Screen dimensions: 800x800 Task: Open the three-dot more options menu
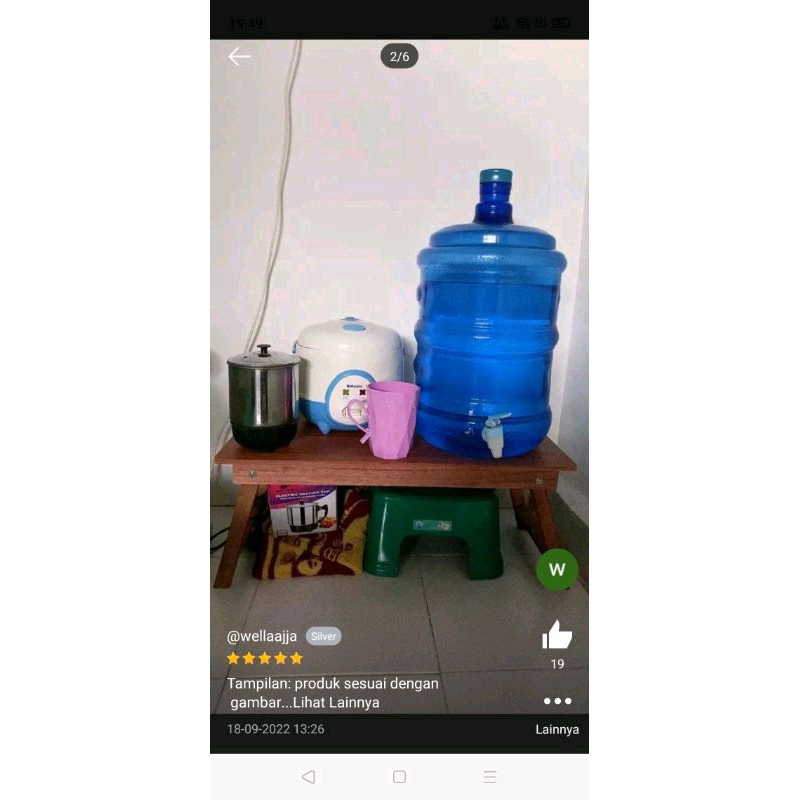[557, 701]
